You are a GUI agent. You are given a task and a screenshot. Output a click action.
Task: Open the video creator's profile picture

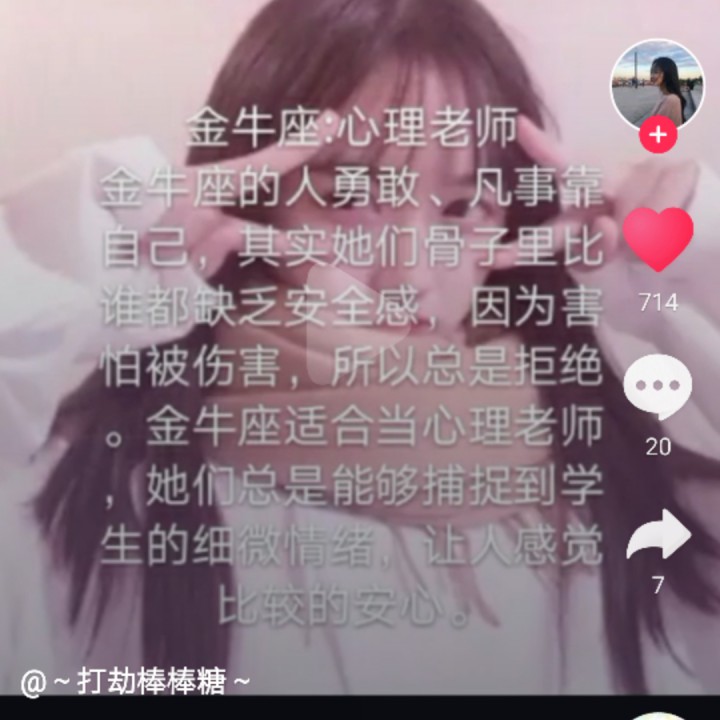(x=657, y=85)
